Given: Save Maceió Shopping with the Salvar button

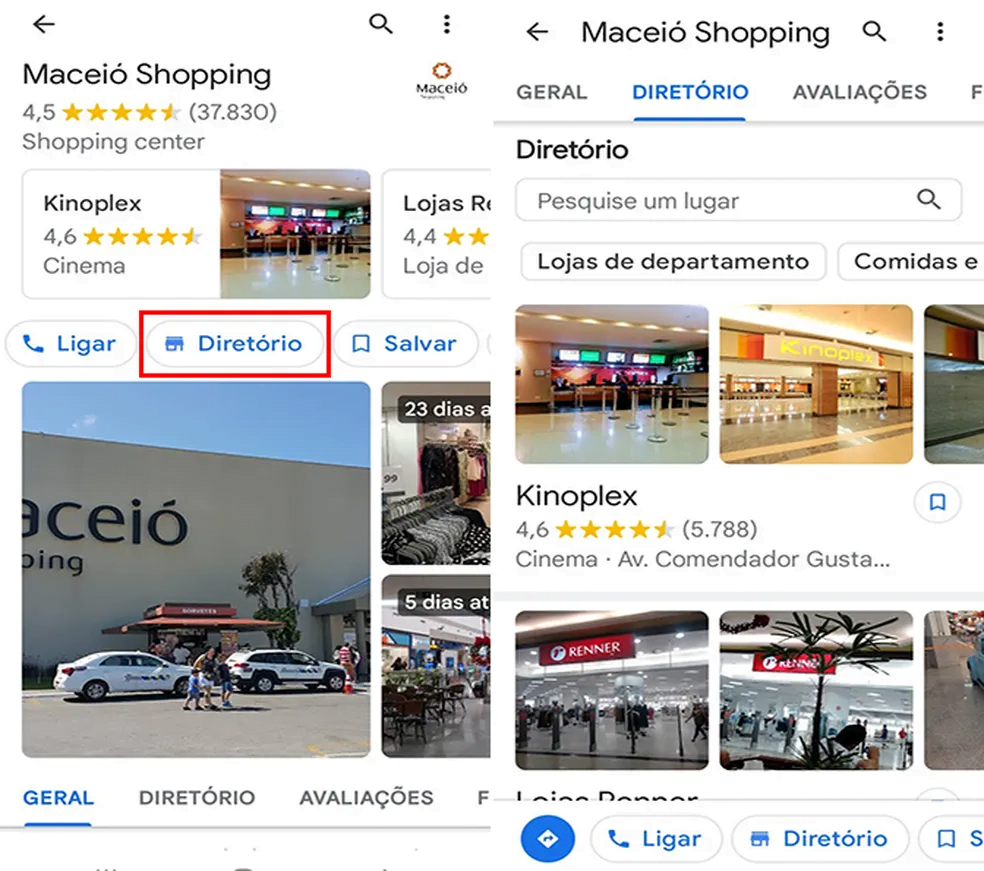Looking at the screenshot, I should pyautogui.click(x=405, y=344).
